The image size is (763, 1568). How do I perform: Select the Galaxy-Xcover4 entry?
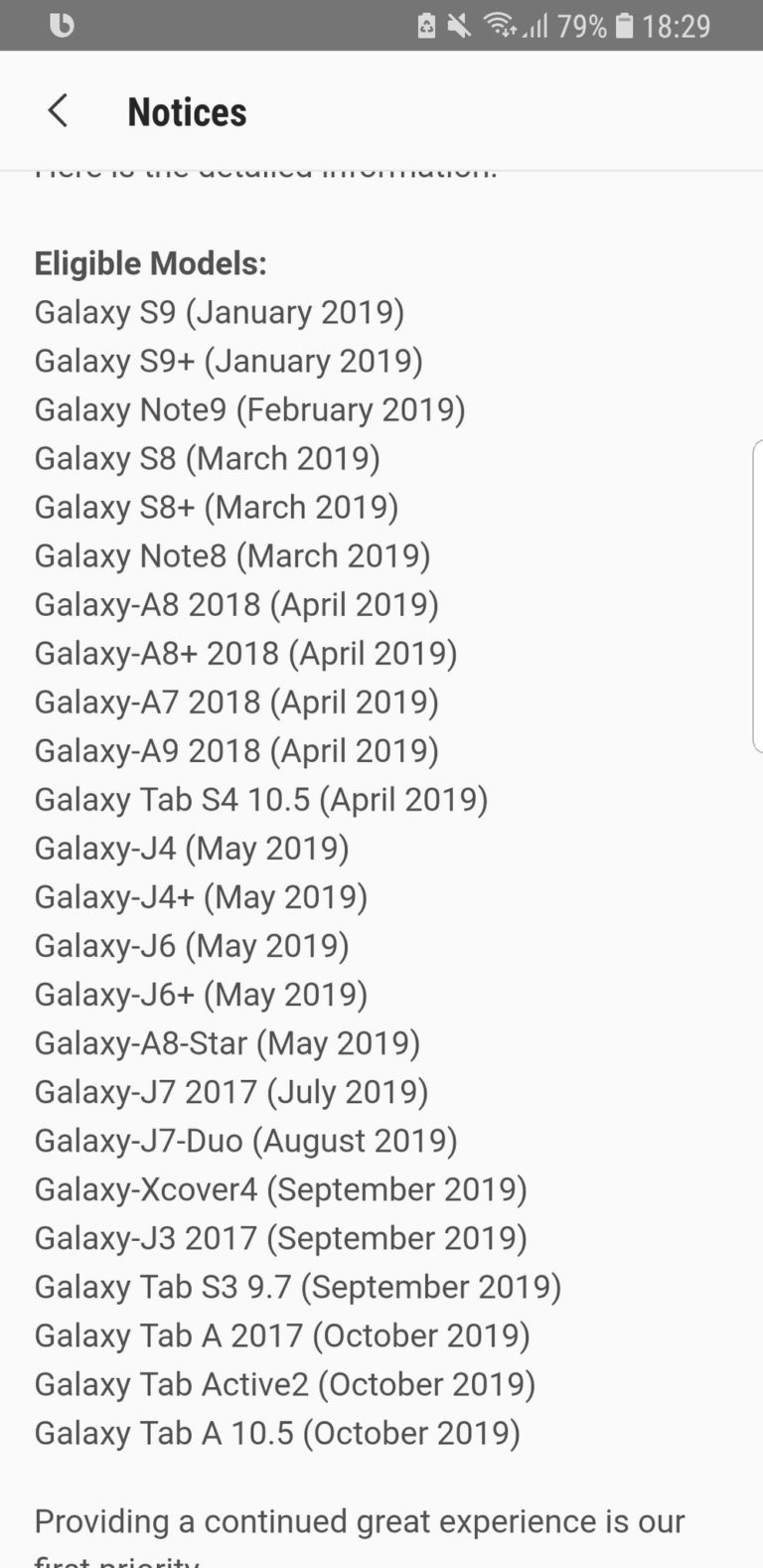(x=281, y=1189)
